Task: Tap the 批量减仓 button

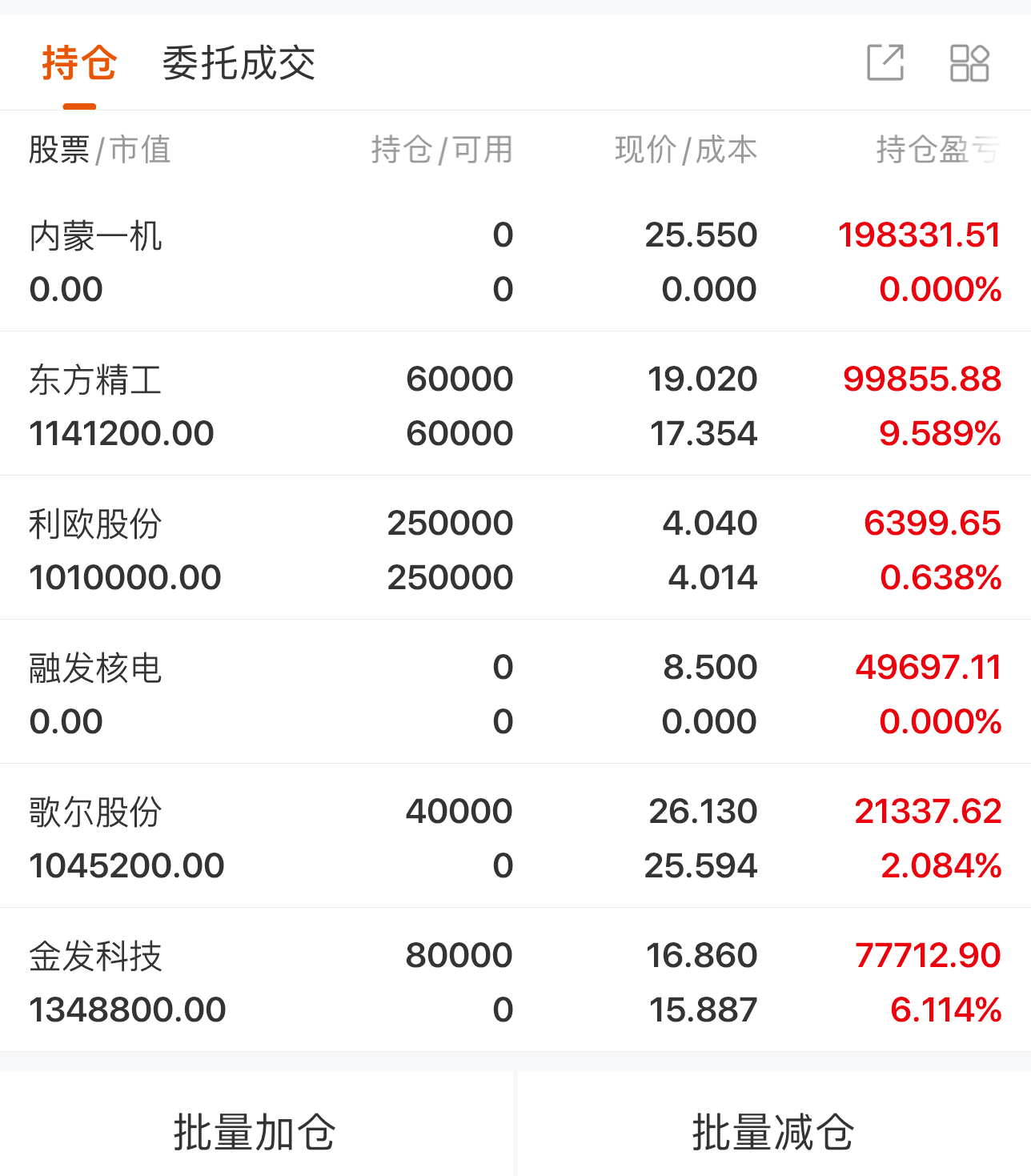Action: pos(773,1132)
